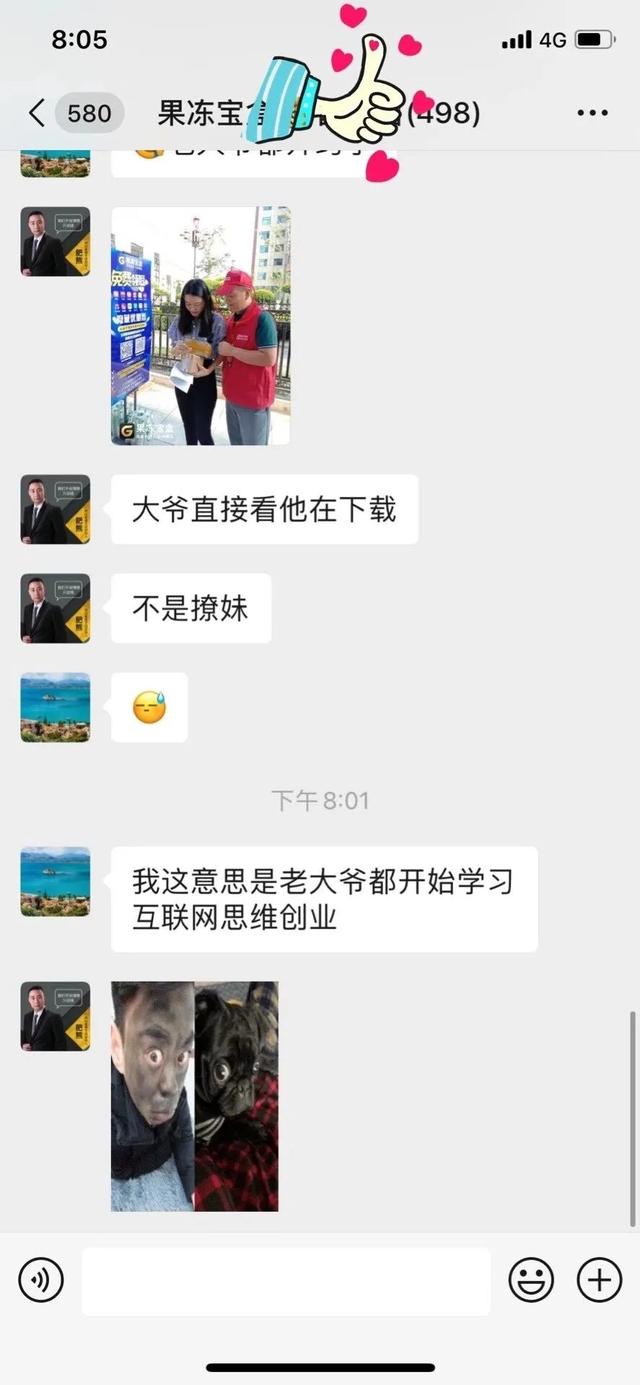The width and height of the screenshot is (640, 1385).
Task: Open the emoji picker
Action: 531,1280
